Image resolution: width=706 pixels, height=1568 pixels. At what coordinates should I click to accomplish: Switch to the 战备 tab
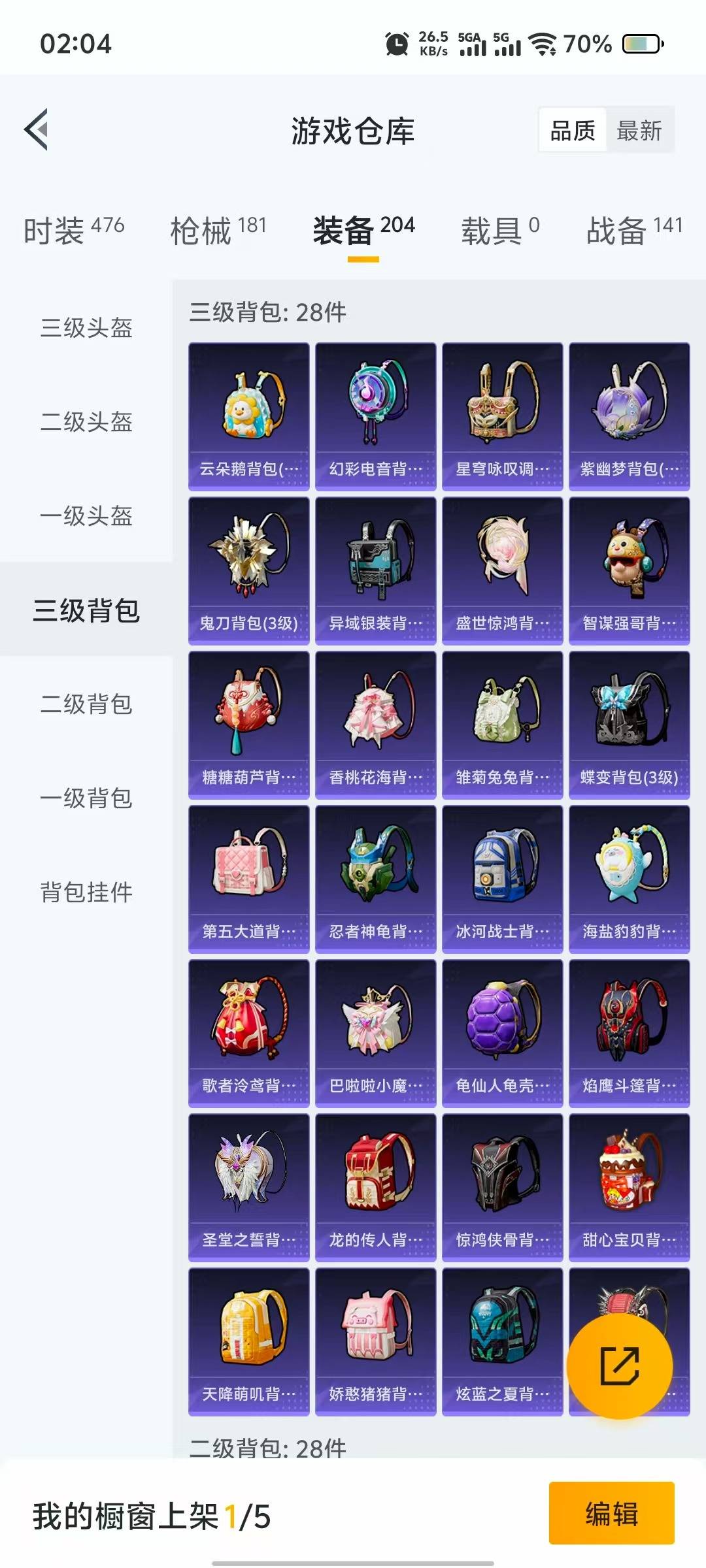pos(634,230)
